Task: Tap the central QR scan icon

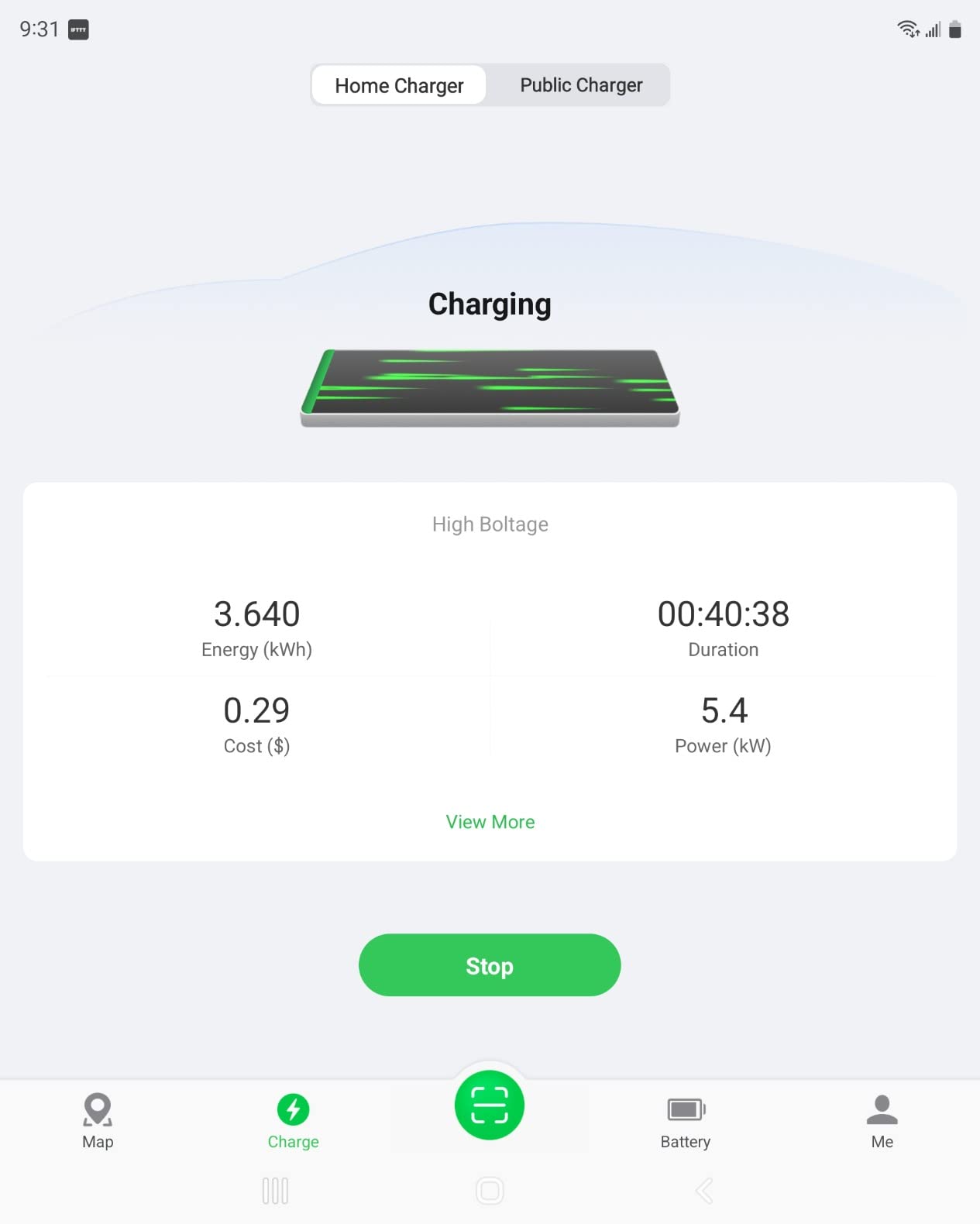Action: (490, 1105)
